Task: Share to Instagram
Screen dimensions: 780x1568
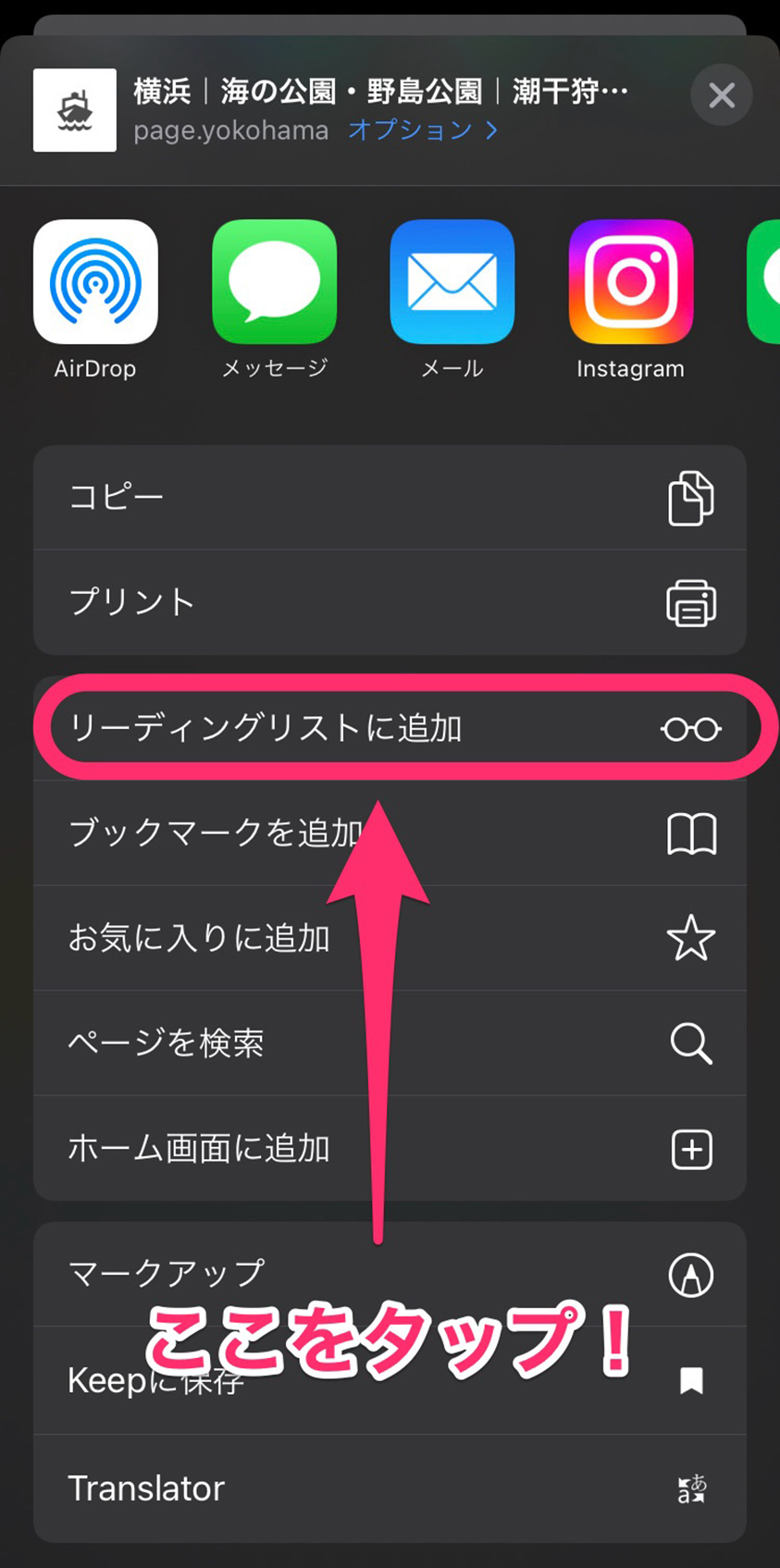Action: [x=630, y=282]
